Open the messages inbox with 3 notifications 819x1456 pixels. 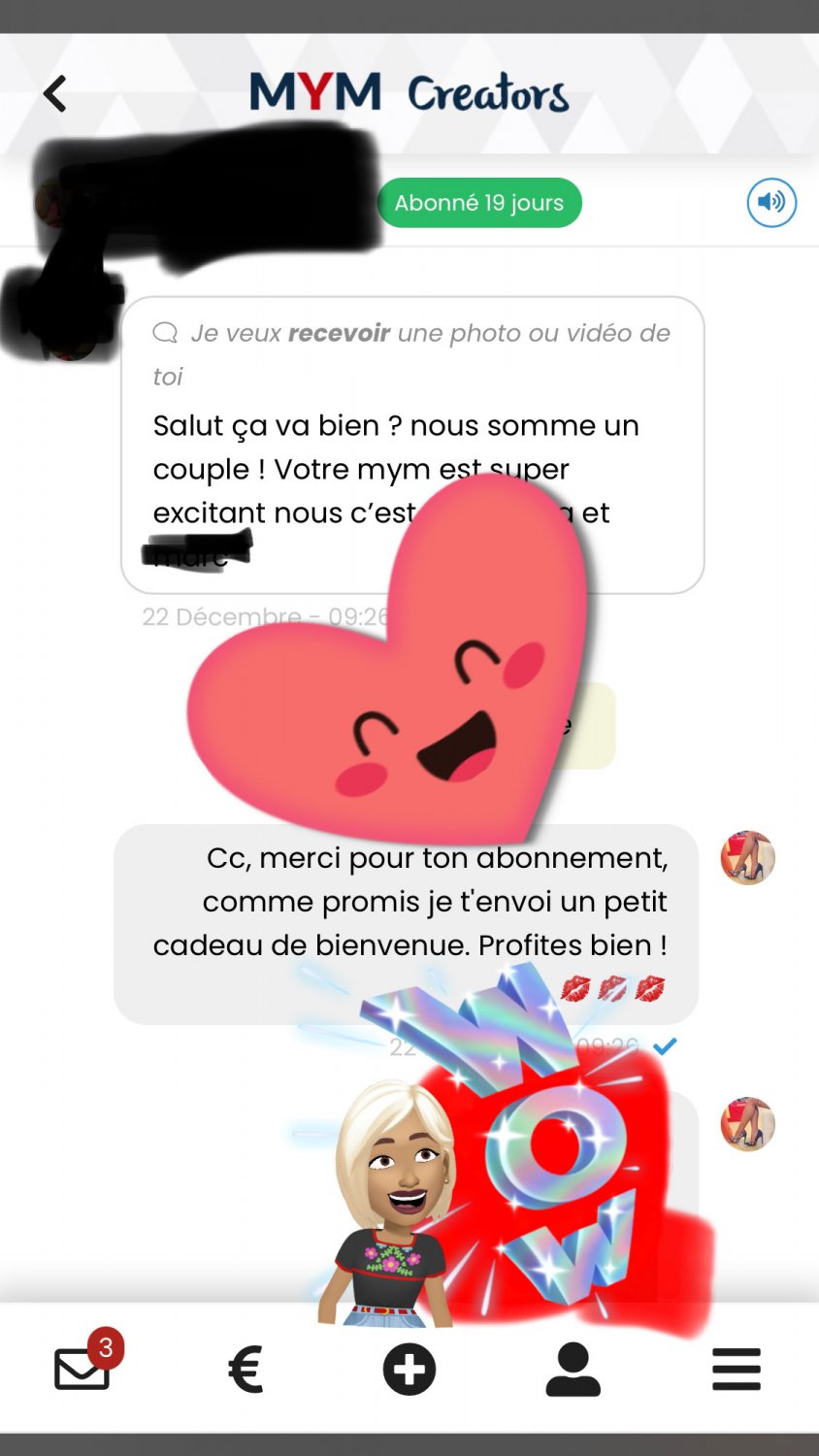tap(82, 1369)
